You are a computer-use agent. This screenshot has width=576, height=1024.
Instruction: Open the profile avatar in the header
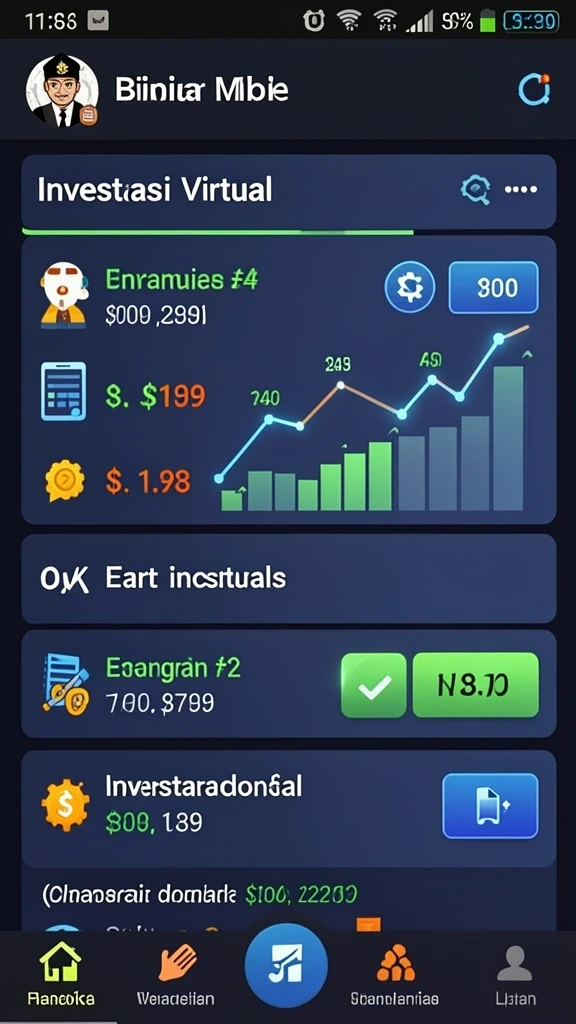62,90
